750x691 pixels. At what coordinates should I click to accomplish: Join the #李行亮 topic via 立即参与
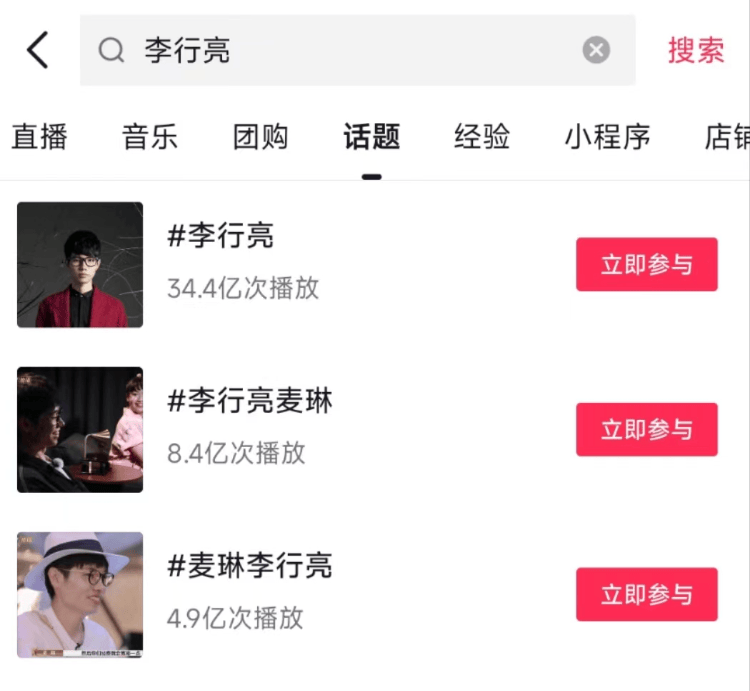646,265
